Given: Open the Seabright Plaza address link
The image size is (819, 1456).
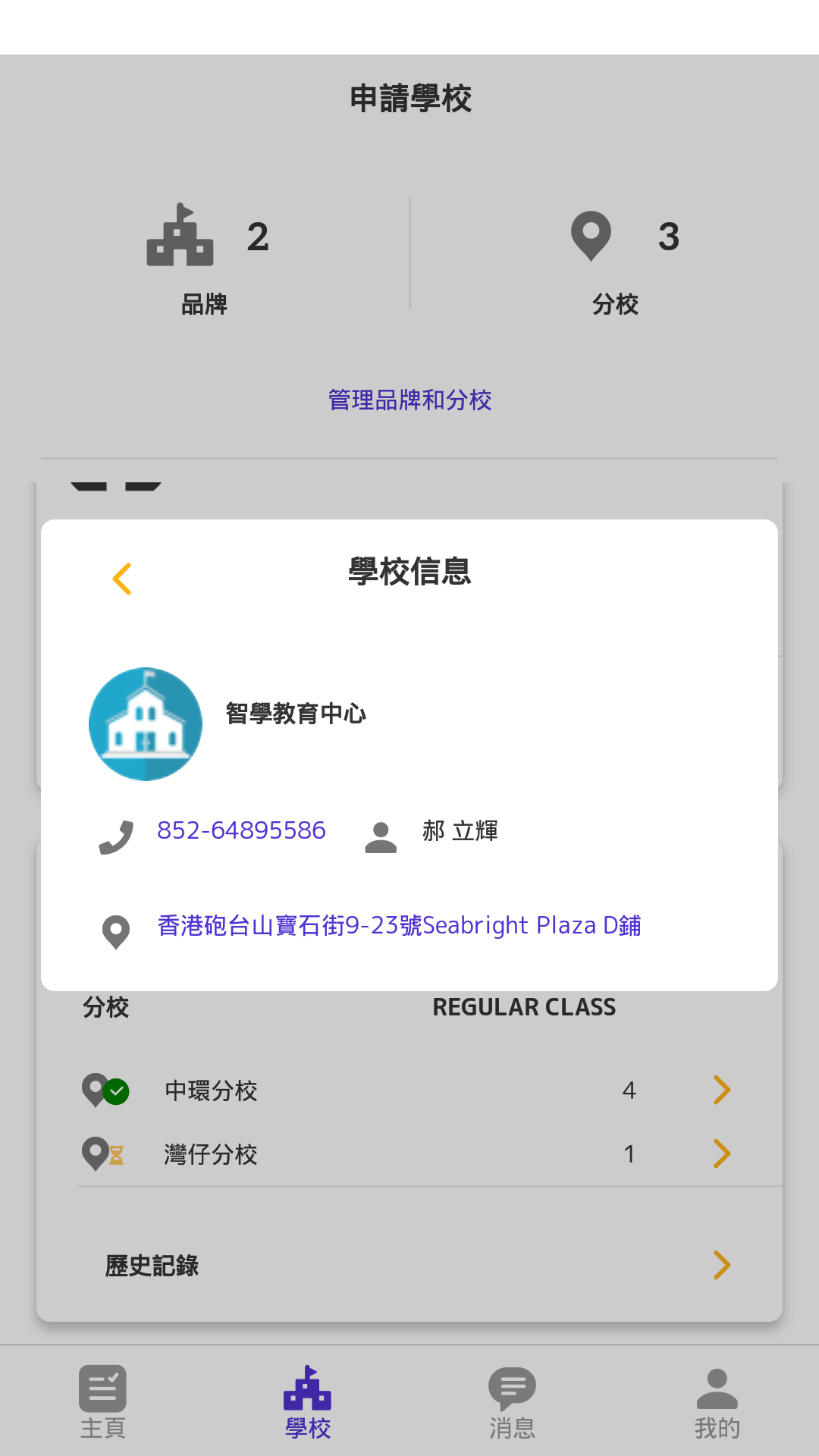Looking at the screenshot, I should coord(399,926).
